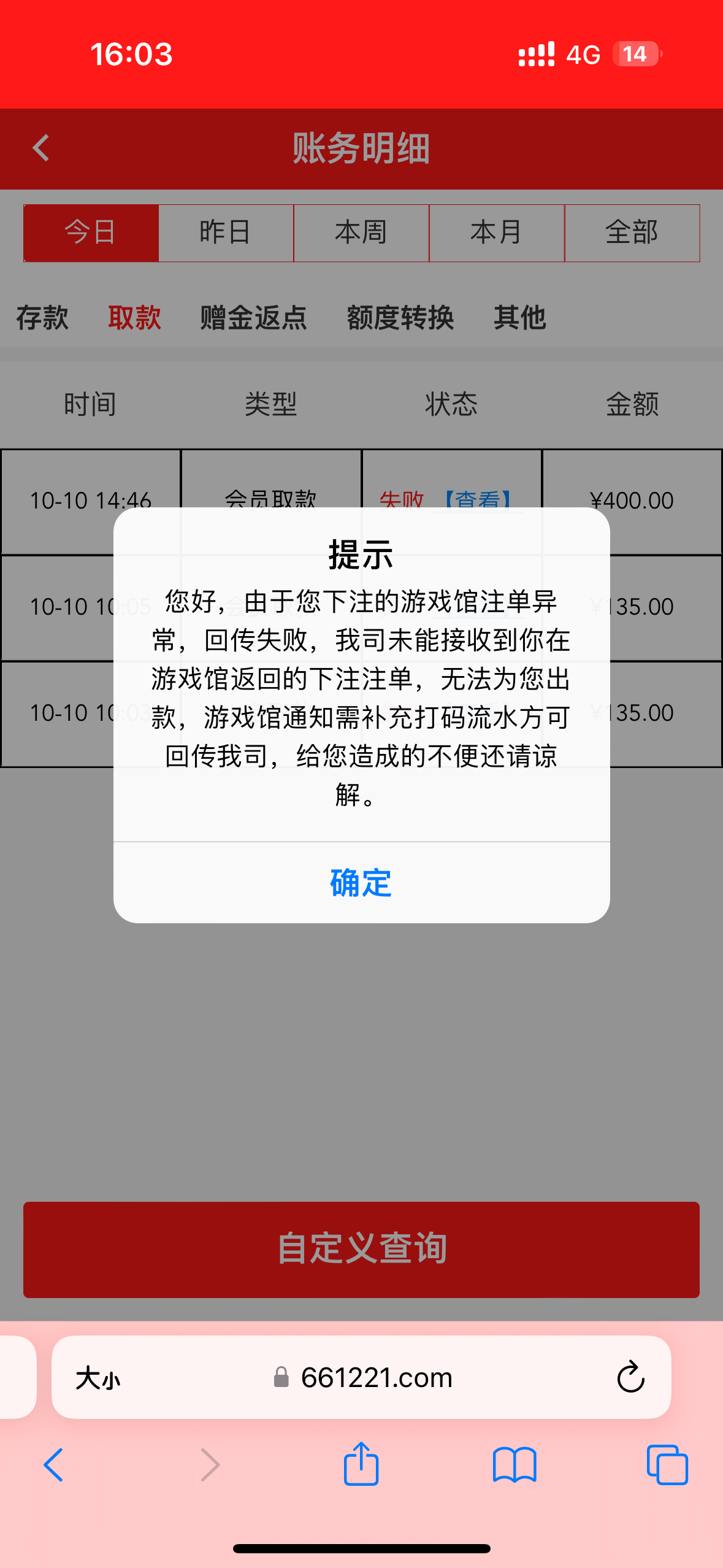
Task: Go back from 账务明细 page
Action: [x=41, y=148]
